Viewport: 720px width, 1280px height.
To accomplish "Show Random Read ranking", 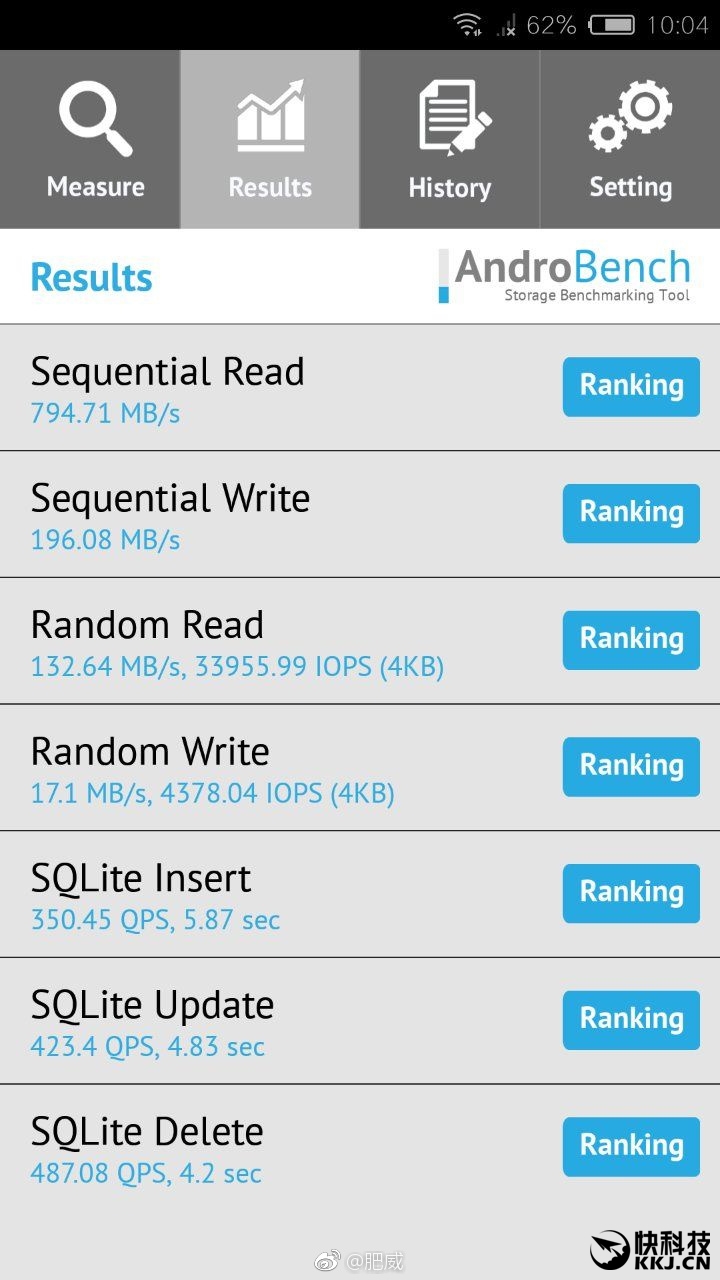I will pos(631,640).
